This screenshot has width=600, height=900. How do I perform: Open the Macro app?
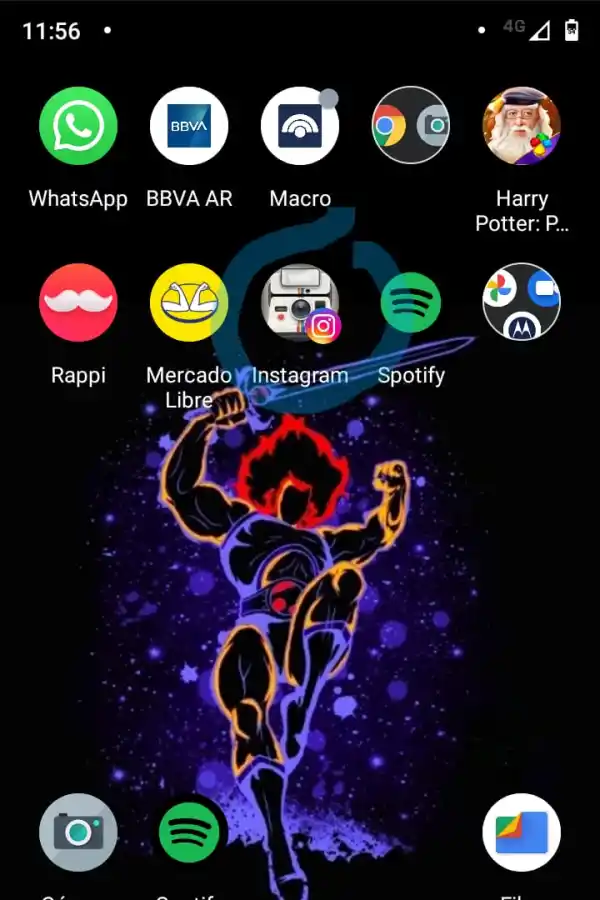(300, 126)
